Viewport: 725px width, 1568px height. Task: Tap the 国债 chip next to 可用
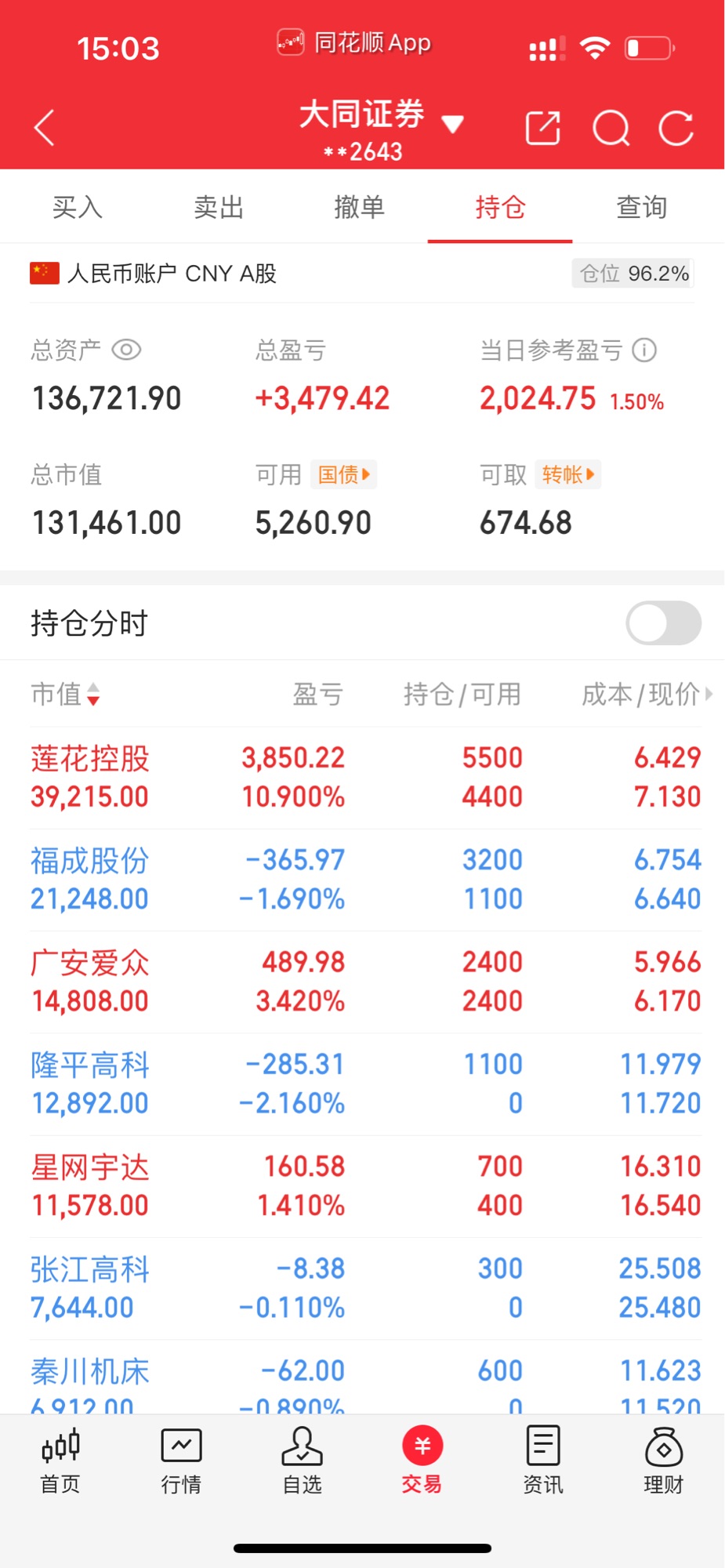(344, 474)
